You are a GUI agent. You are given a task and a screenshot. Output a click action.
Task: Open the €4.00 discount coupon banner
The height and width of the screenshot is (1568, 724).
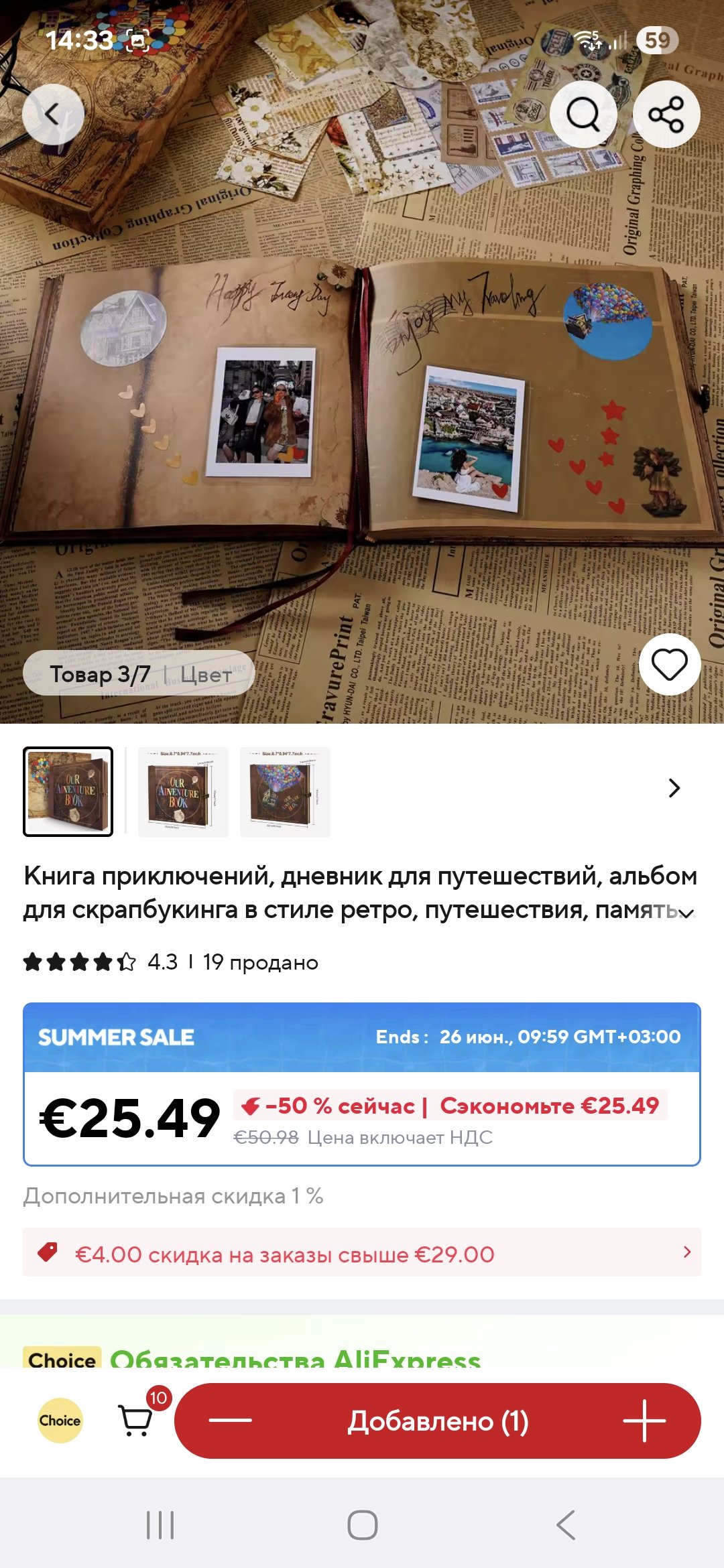(362, 1252)
